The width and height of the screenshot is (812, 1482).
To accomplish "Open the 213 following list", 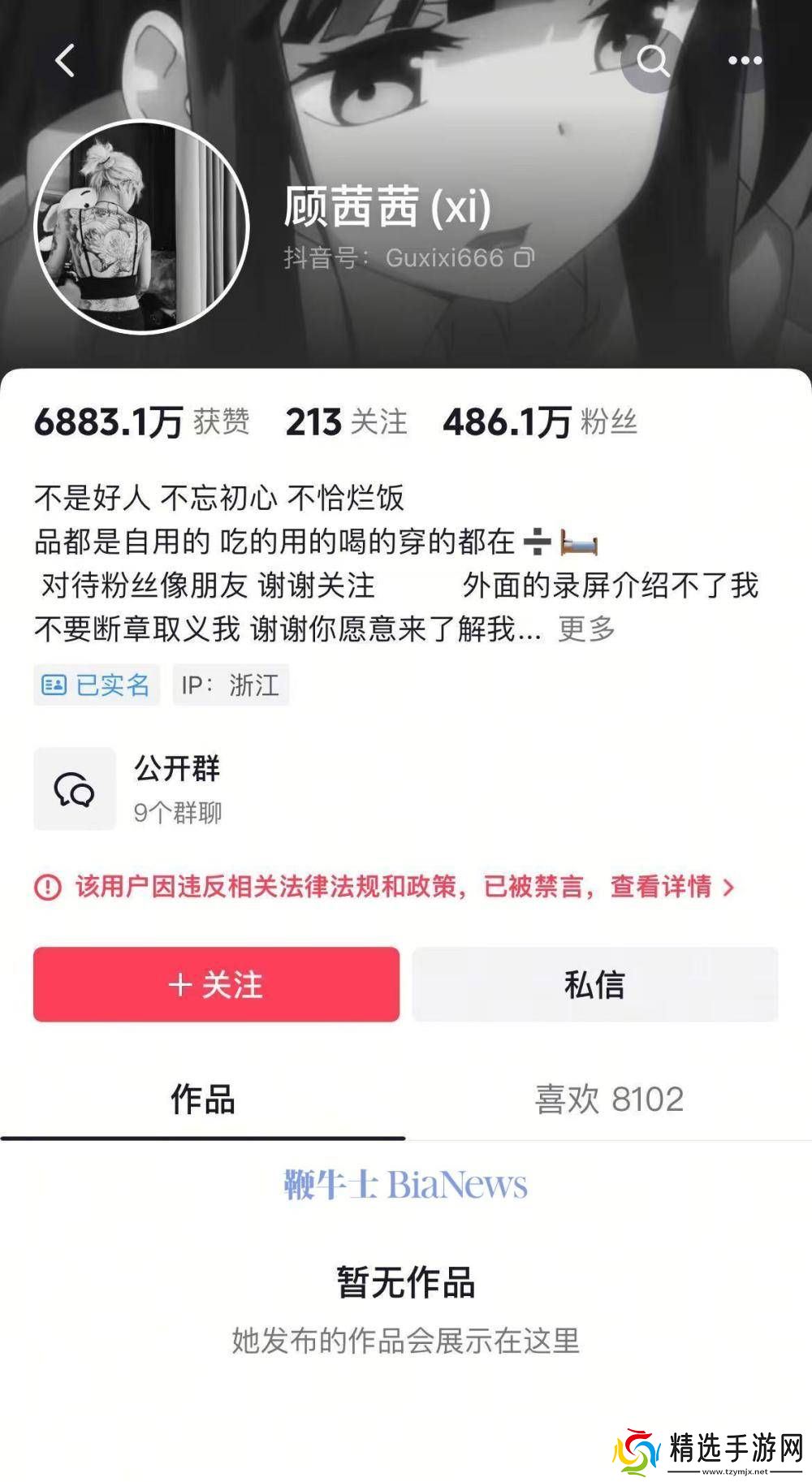I will click(x=346, y=422).
